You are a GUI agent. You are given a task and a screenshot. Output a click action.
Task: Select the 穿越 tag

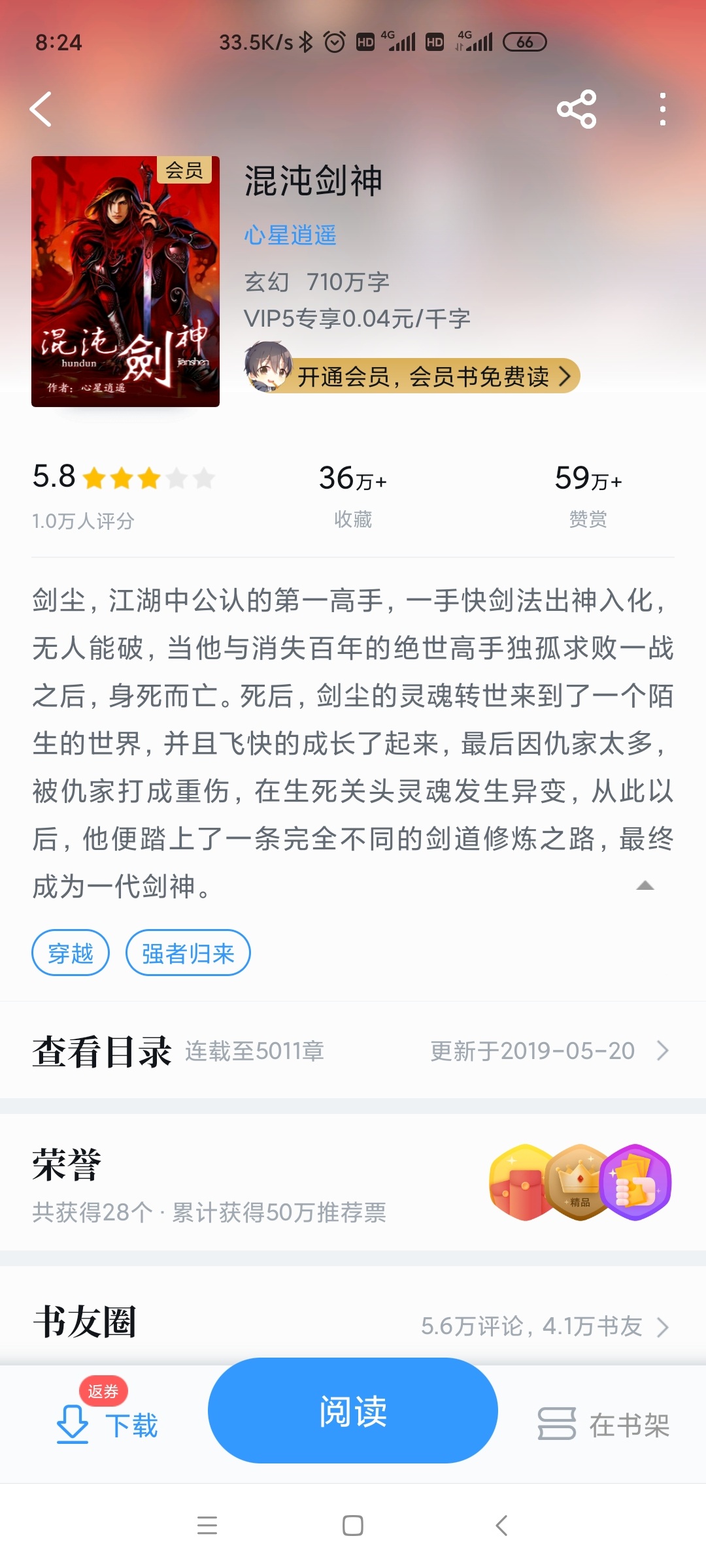point(71,953)
